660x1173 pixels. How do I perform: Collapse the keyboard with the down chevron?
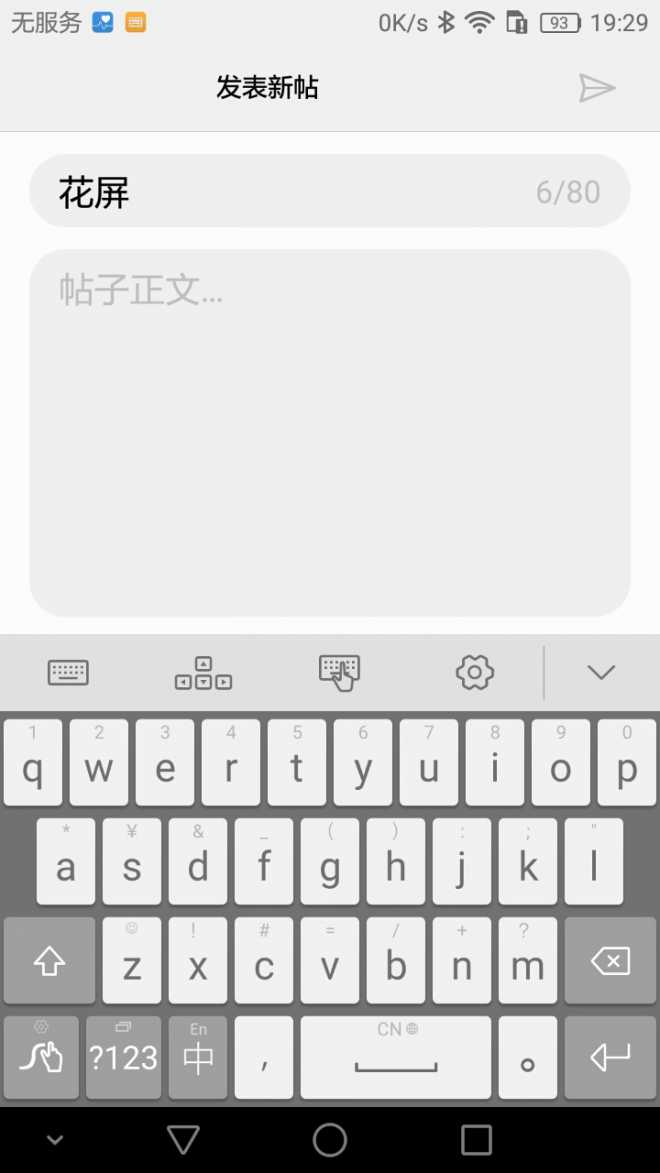coord(601,672)
